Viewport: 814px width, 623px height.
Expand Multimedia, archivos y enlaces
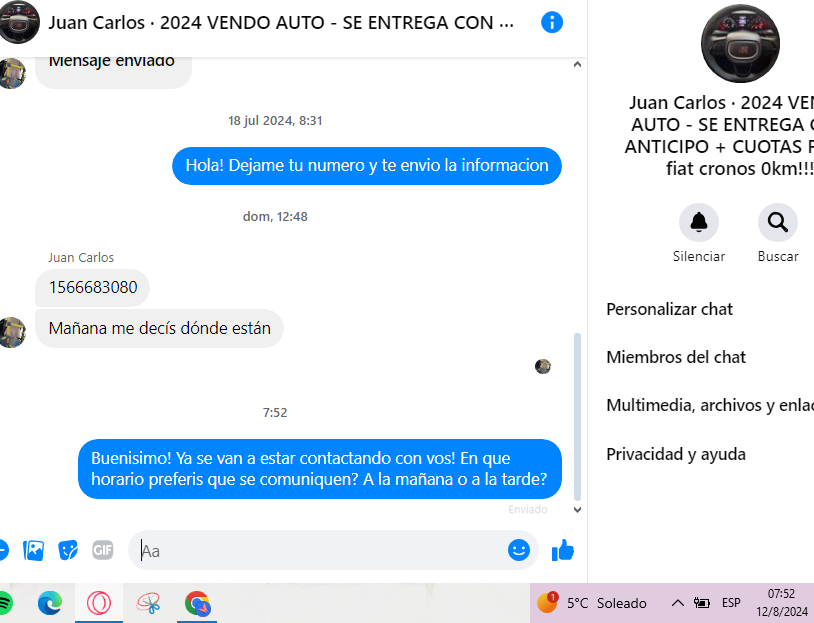pos(708,405)
